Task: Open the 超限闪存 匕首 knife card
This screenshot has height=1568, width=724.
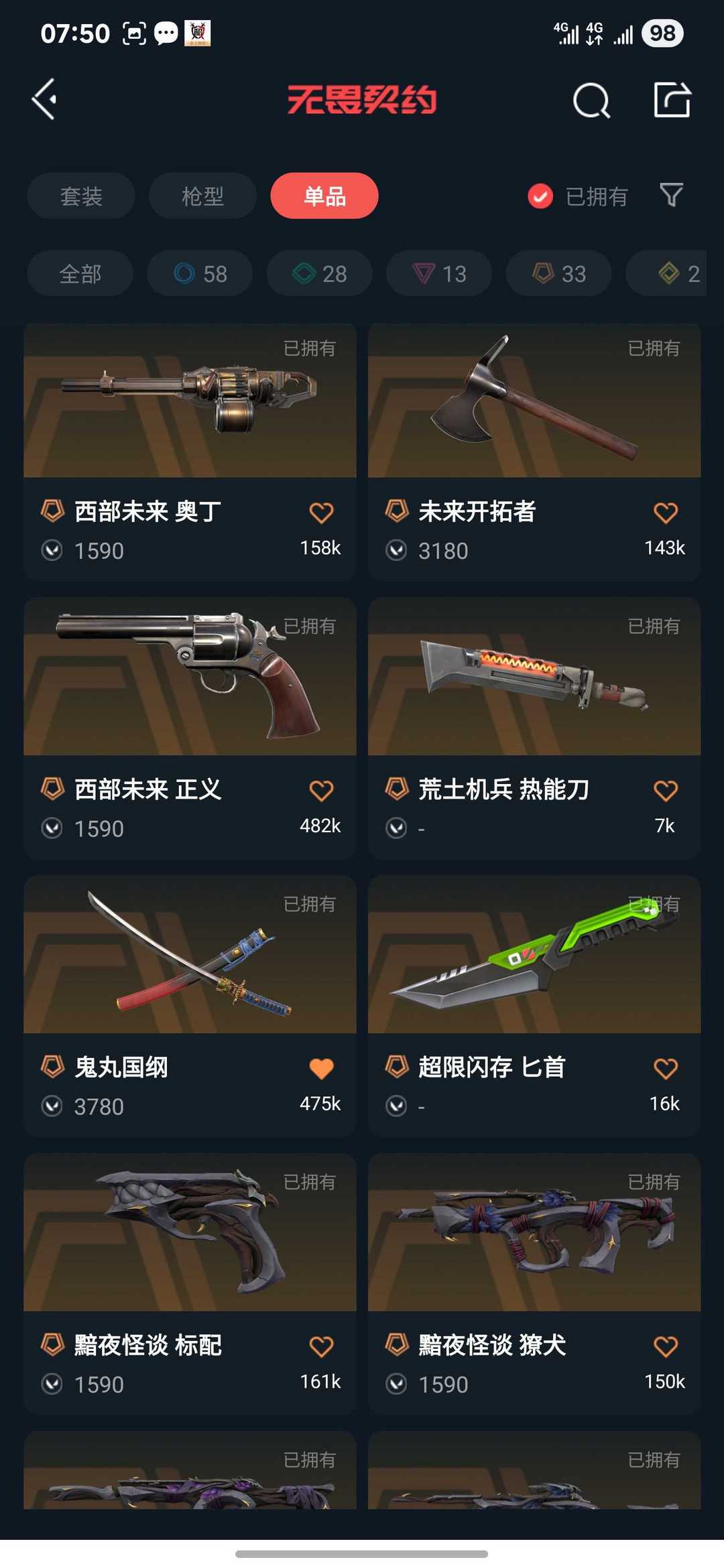Action: [x=534, y=1006]
